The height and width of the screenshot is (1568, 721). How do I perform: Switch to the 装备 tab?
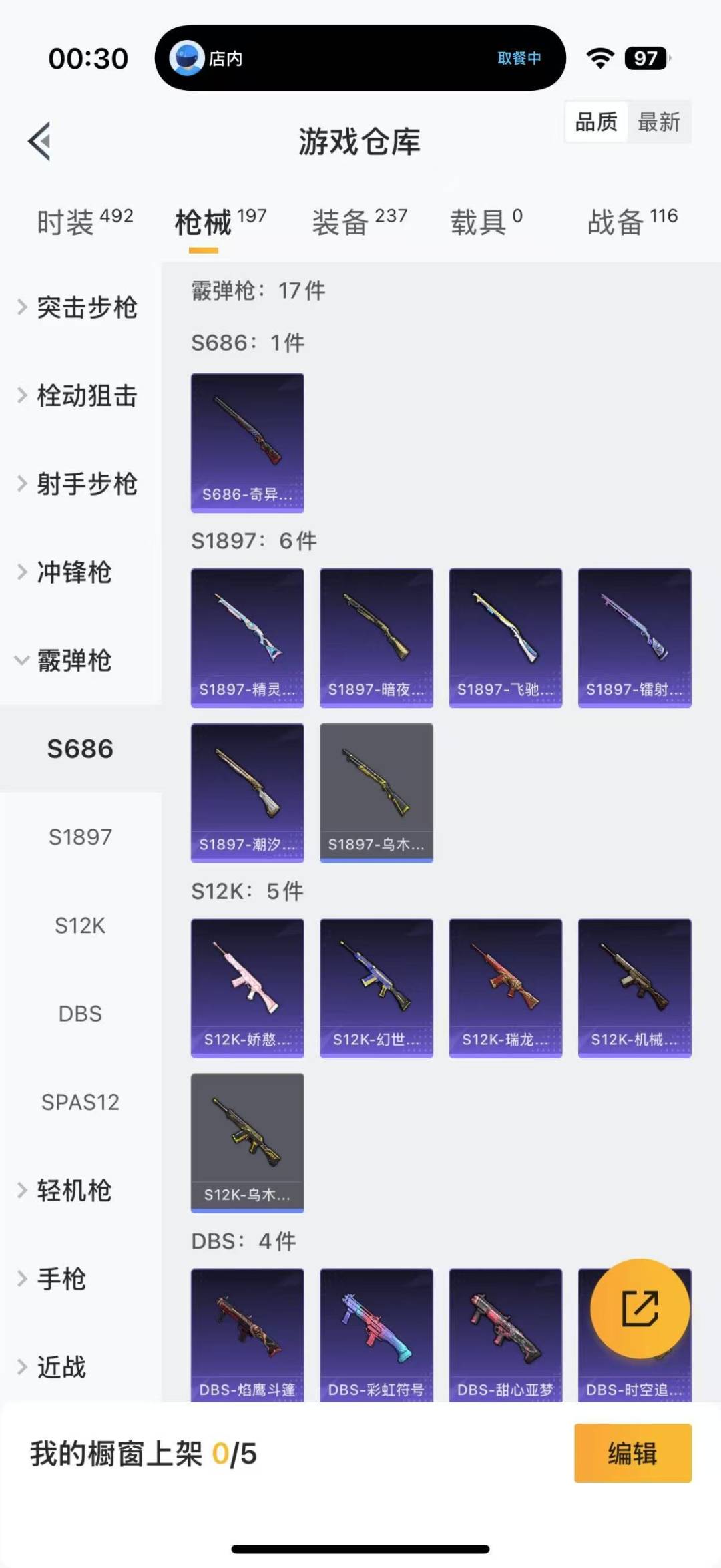[x=359, y=222]
